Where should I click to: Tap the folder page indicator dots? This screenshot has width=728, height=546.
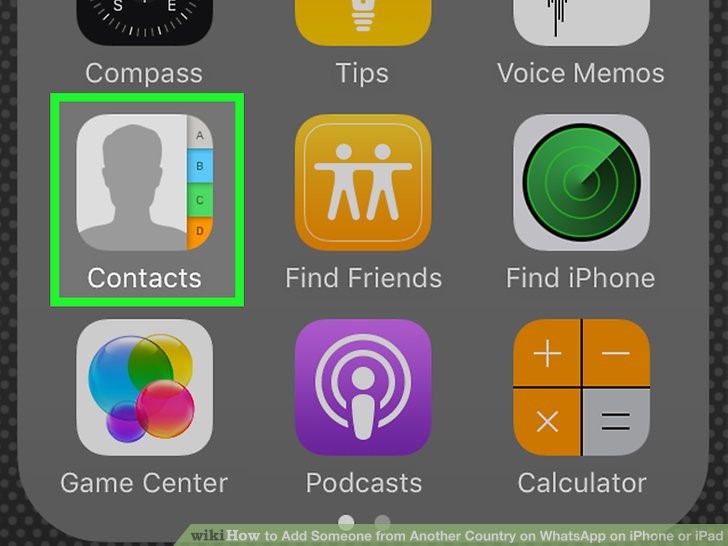[x=364, y=521]
